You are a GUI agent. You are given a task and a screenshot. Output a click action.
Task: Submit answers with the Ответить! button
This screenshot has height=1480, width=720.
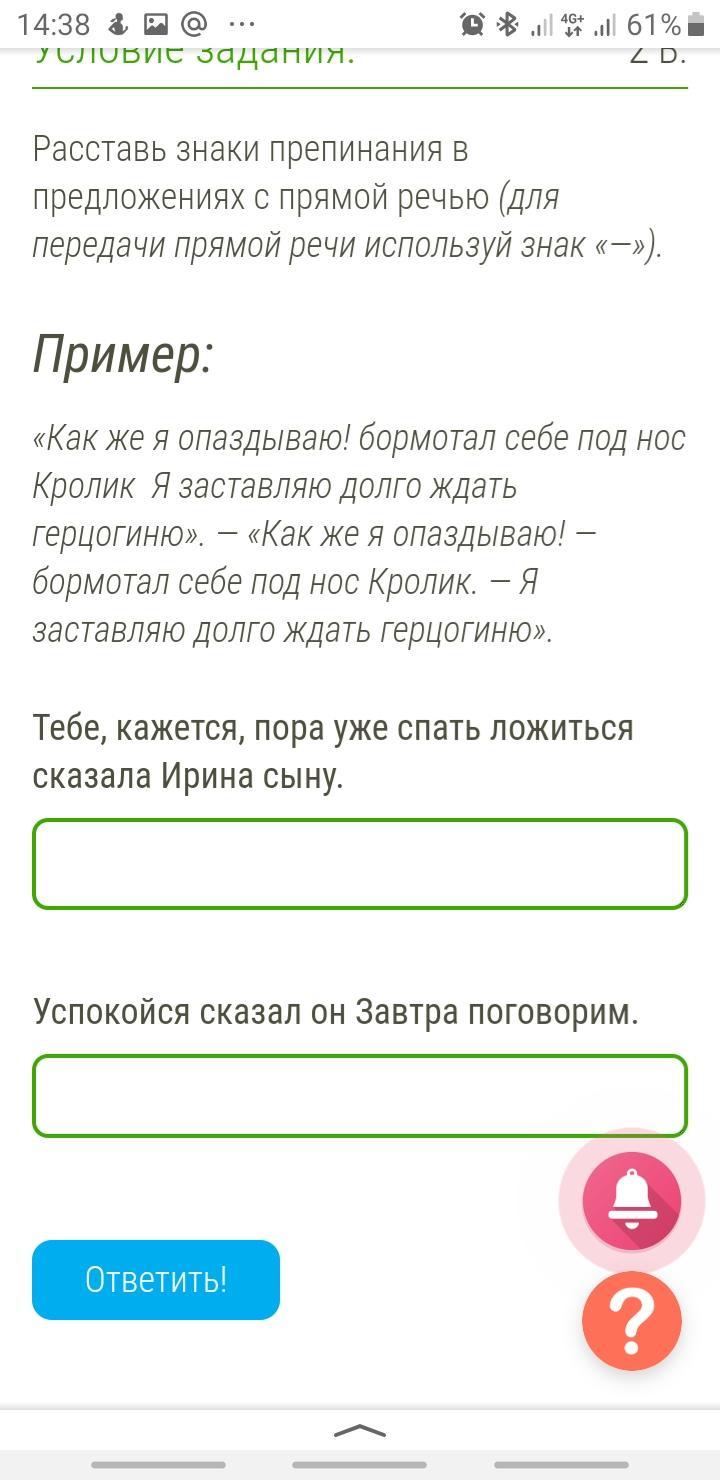pyautogui.click(x=156, y=1279)
